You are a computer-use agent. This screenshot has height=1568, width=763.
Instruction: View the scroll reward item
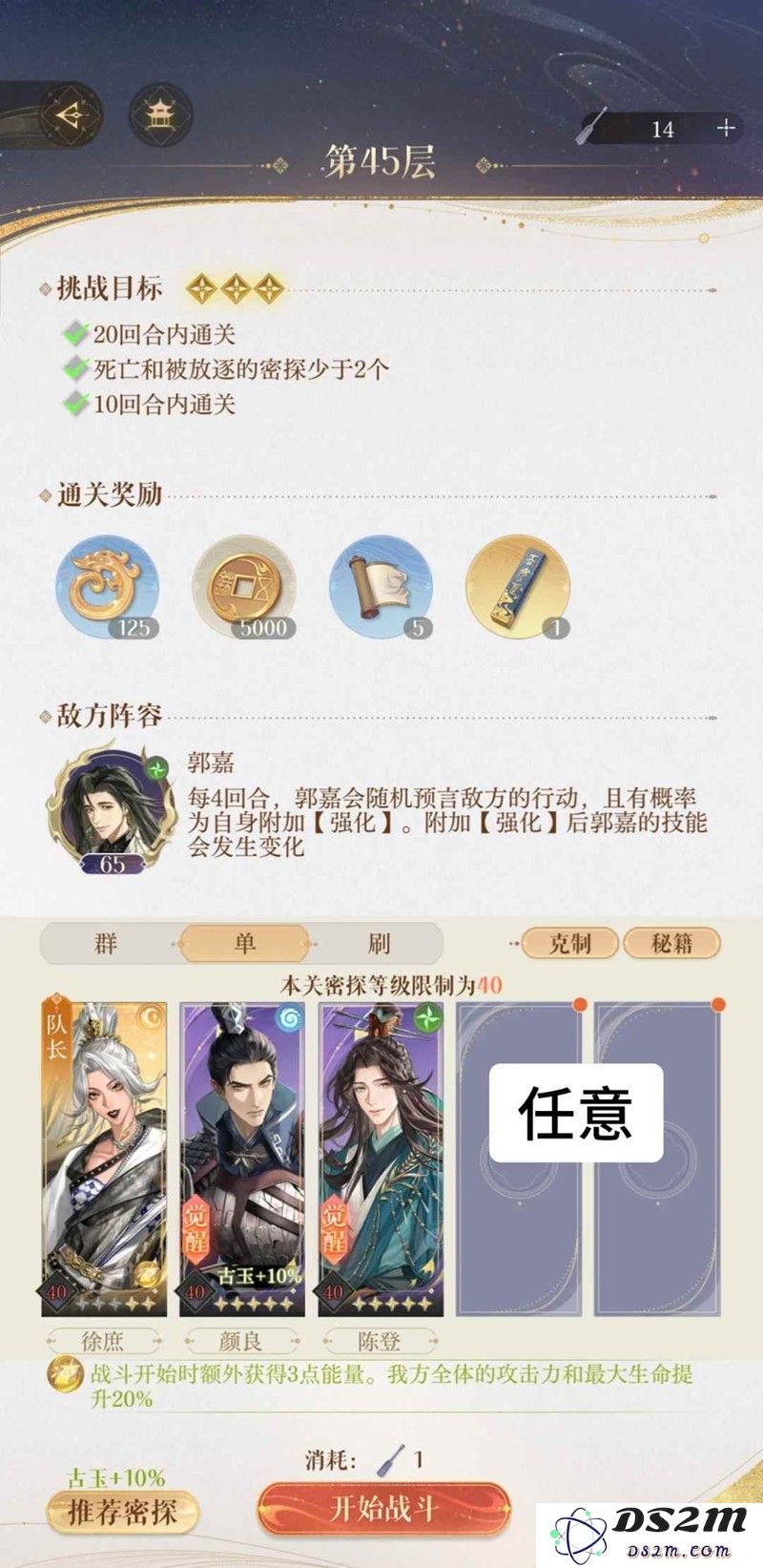tap(381, 586)
